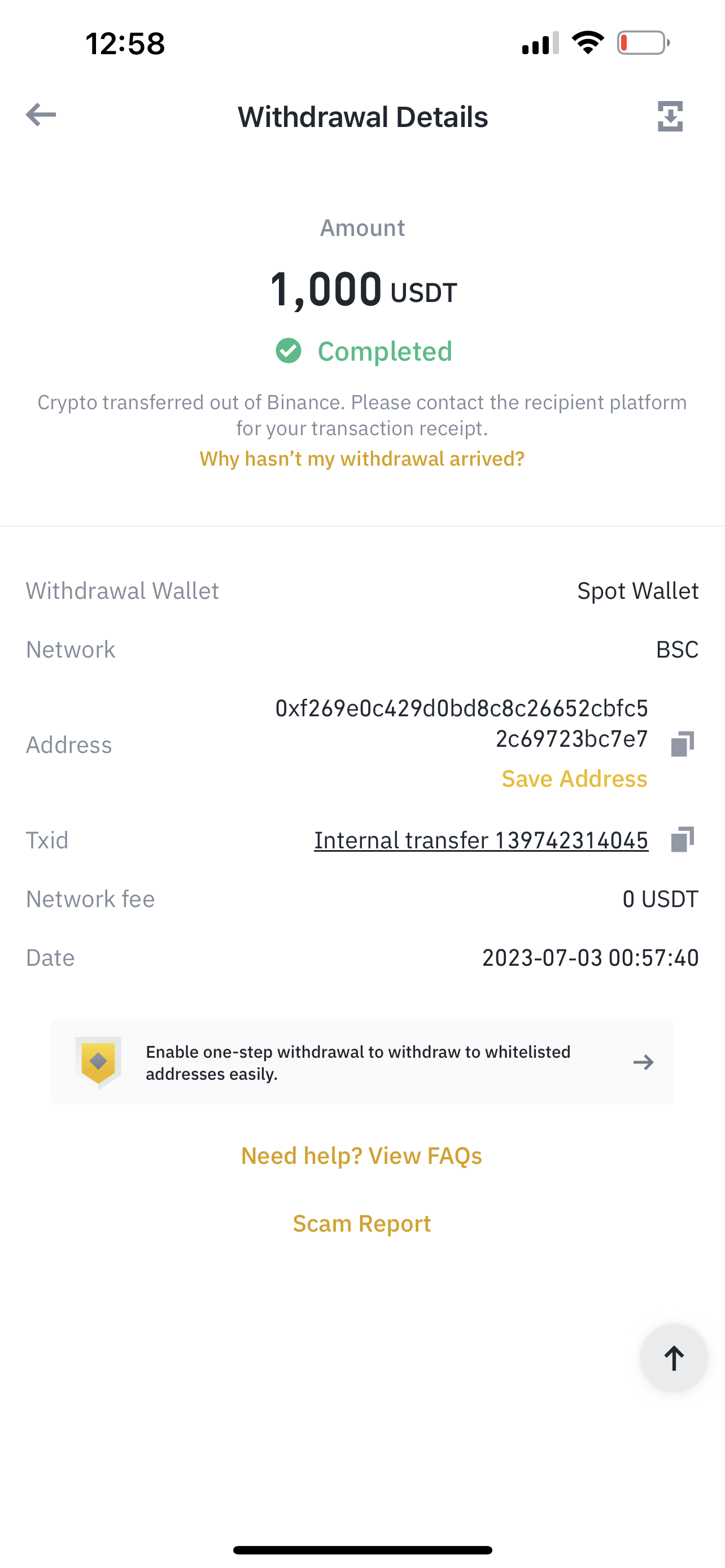Open the Scam Report link
Viewport: 725px width, 1568px height.
(x=361, y=1224)
